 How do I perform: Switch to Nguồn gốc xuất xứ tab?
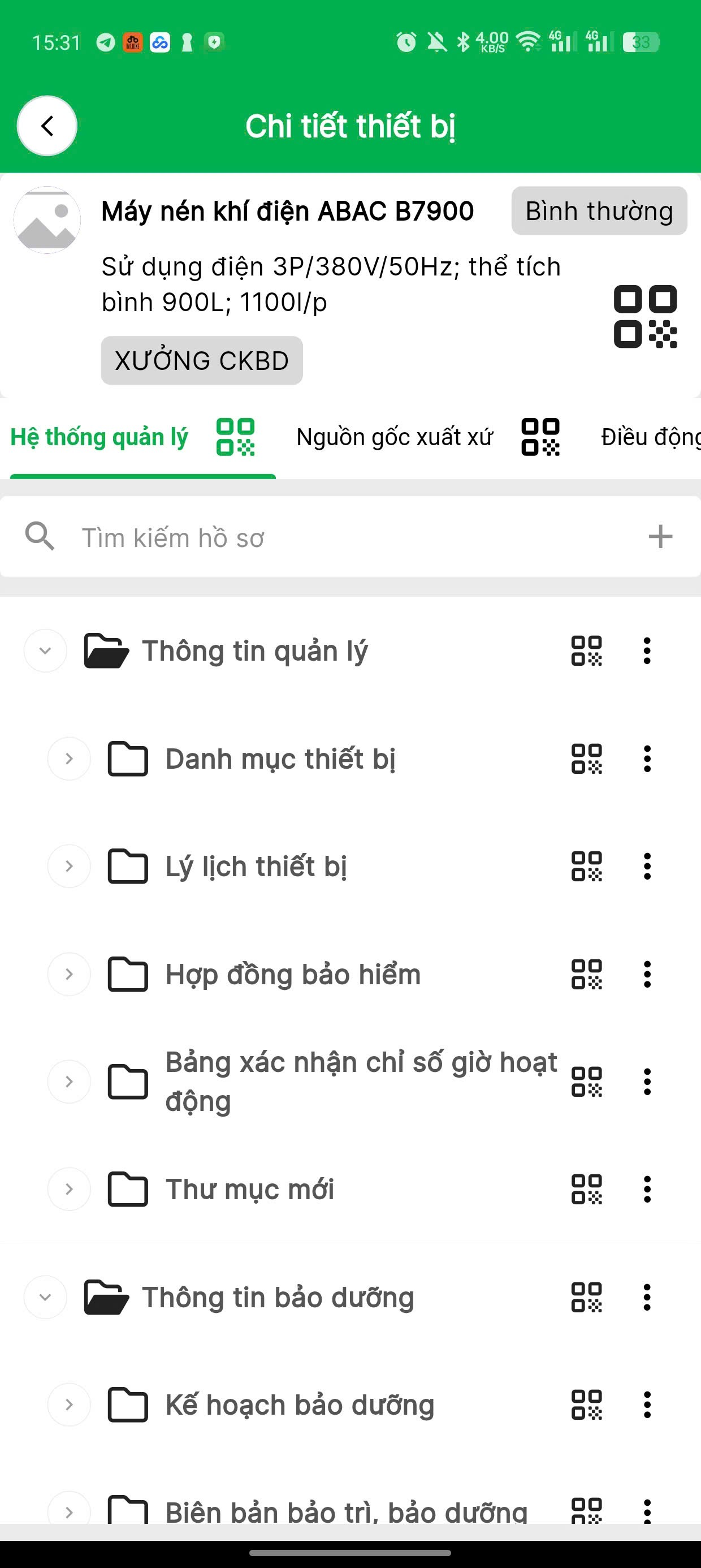tap(395, 437)
